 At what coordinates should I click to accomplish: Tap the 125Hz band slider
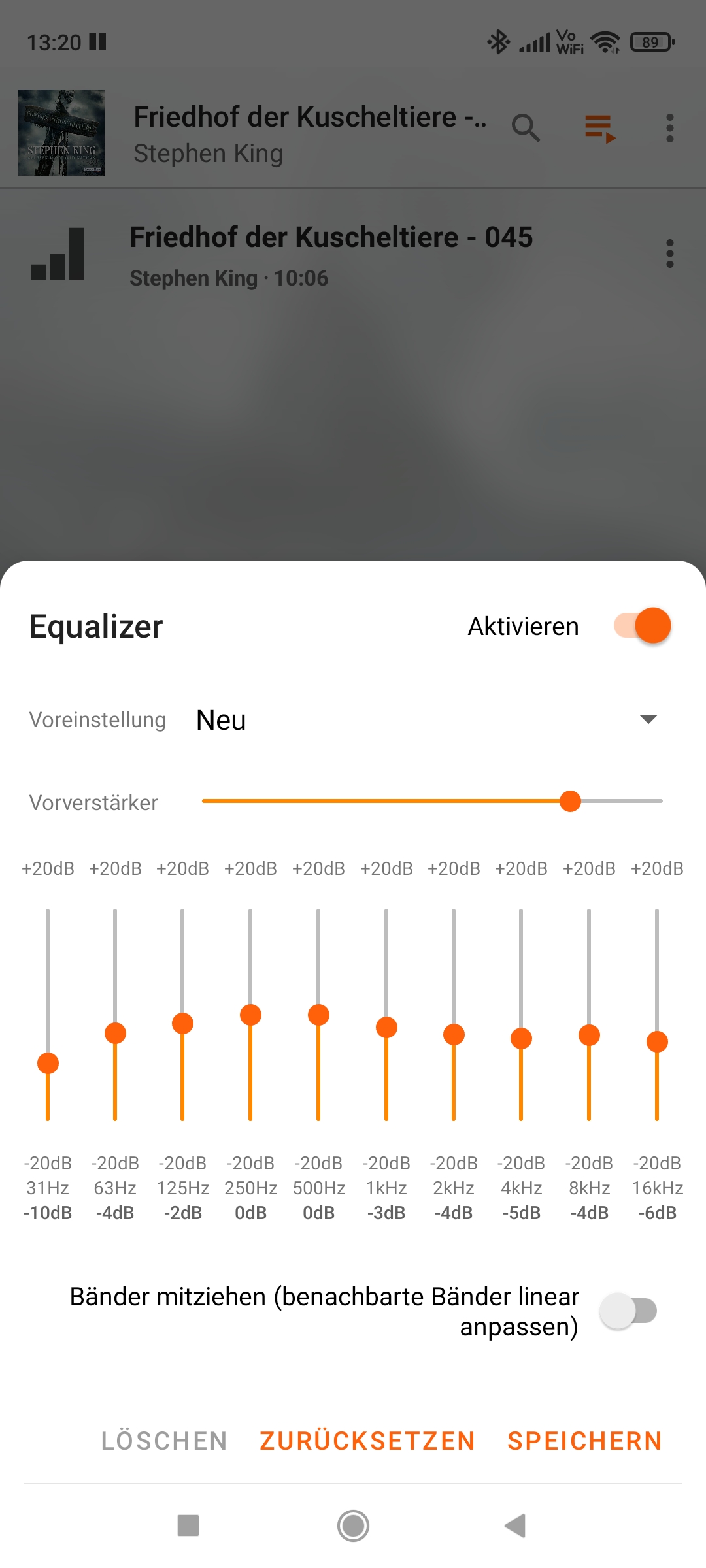(182, 1015)
